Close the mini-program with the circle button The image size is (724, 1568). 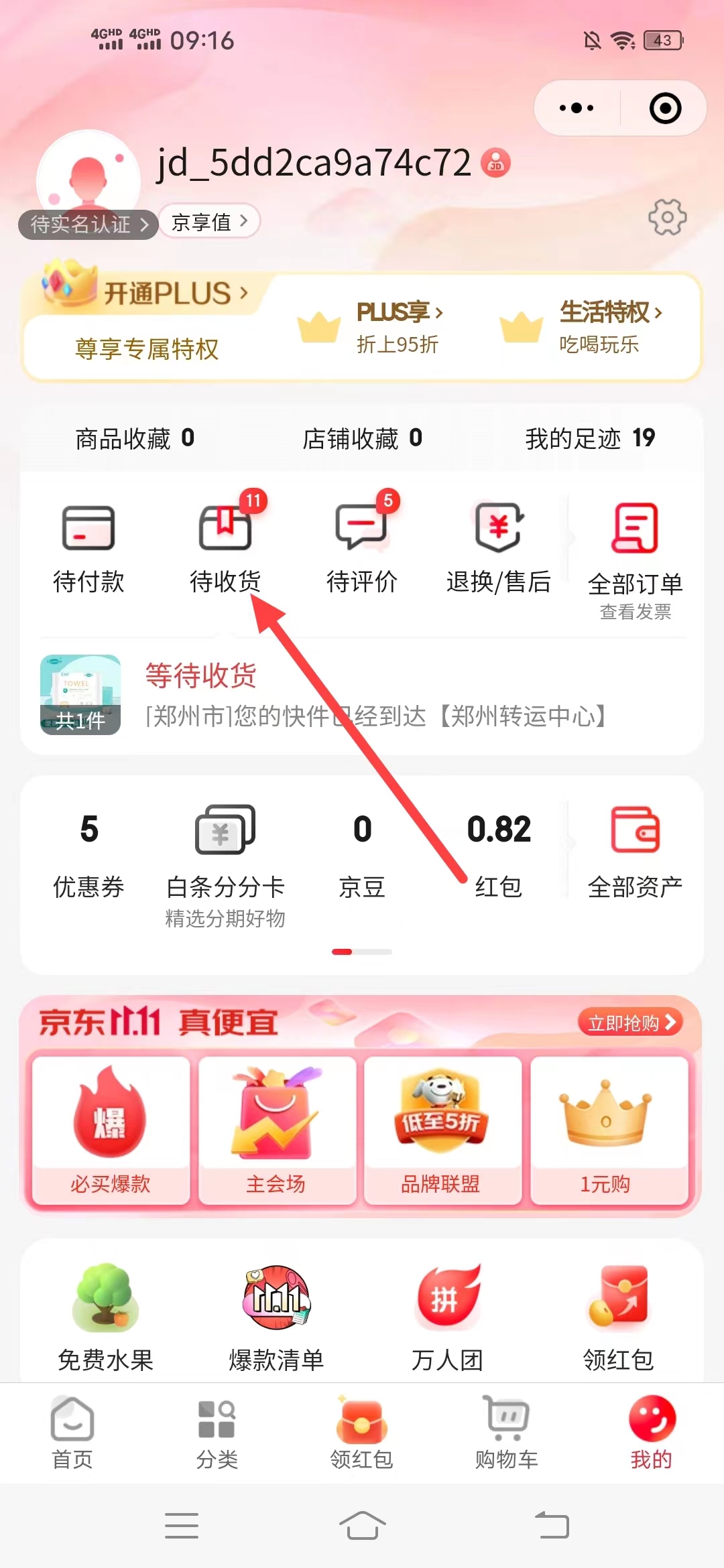pos(665,108)
